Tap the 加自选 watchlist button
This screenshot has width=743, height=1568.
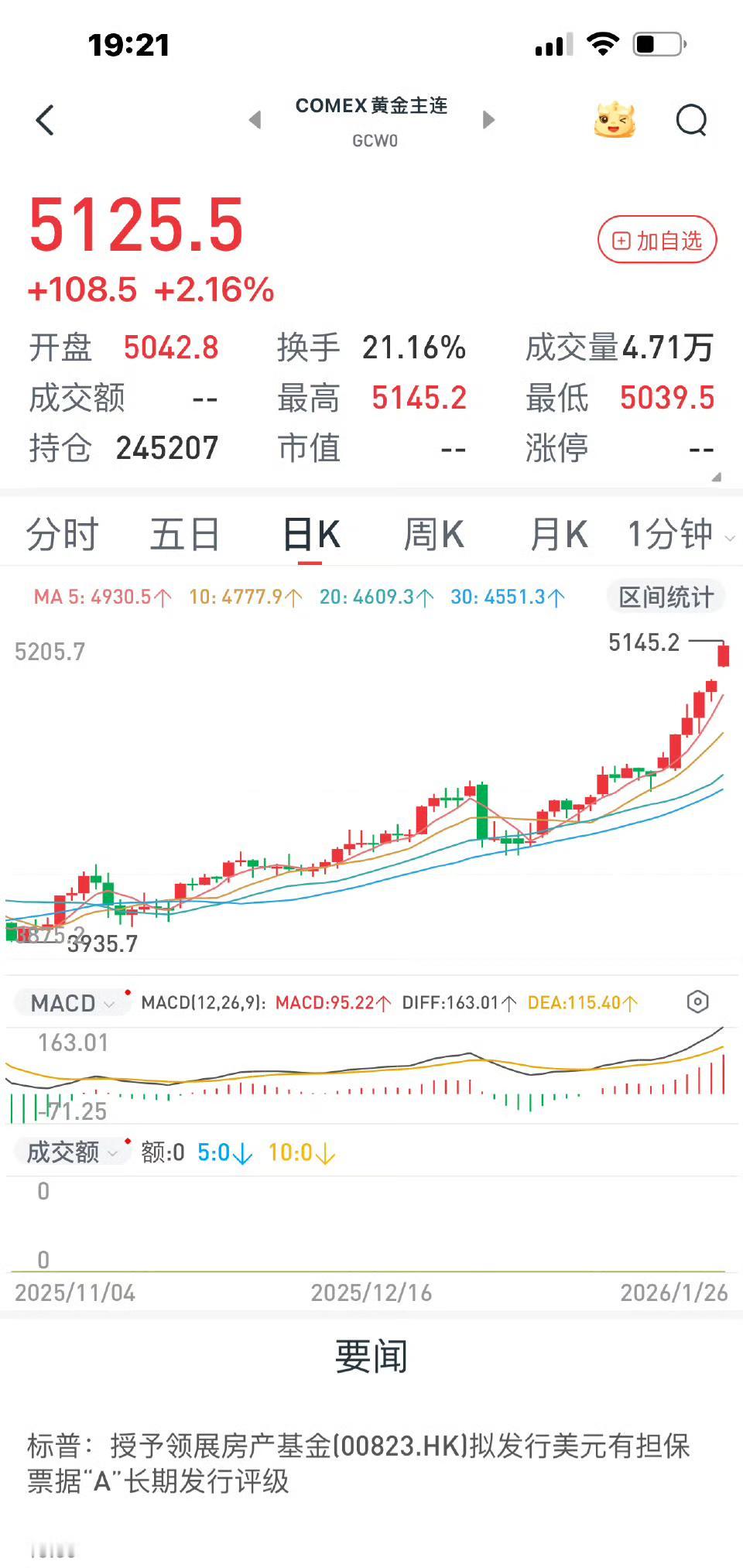[656, 240]
